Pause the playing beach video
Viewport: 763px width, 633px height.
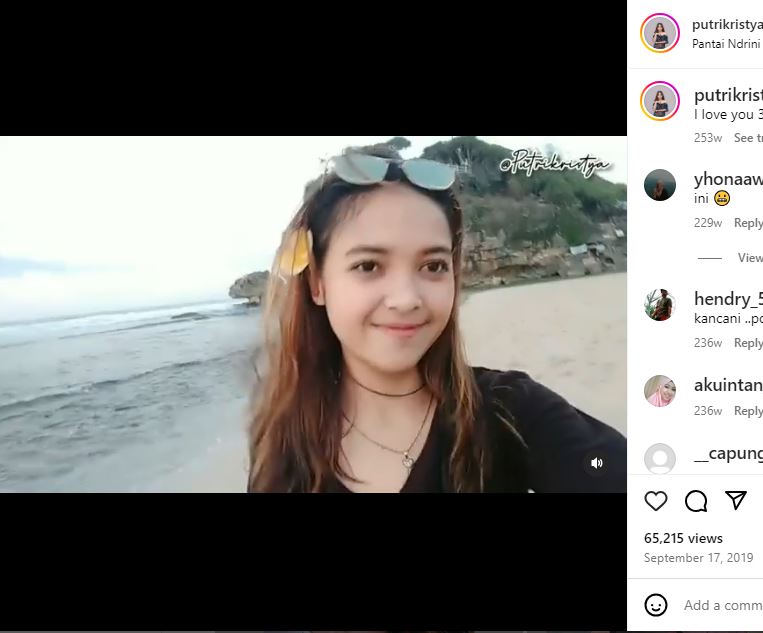click(x=313, y=314)
